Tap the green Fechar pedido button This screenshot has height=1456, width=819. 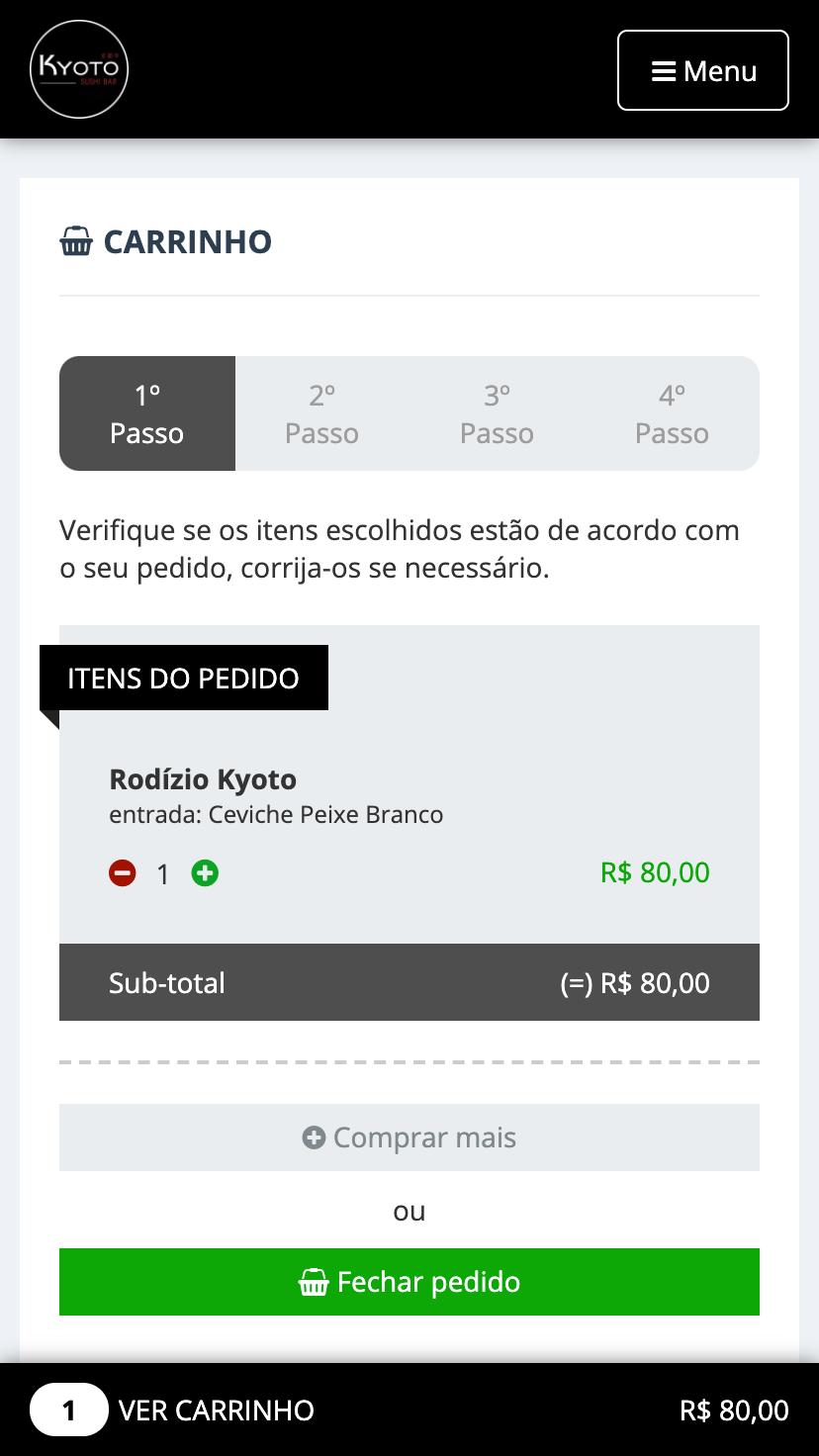(x=409, y=1282)
